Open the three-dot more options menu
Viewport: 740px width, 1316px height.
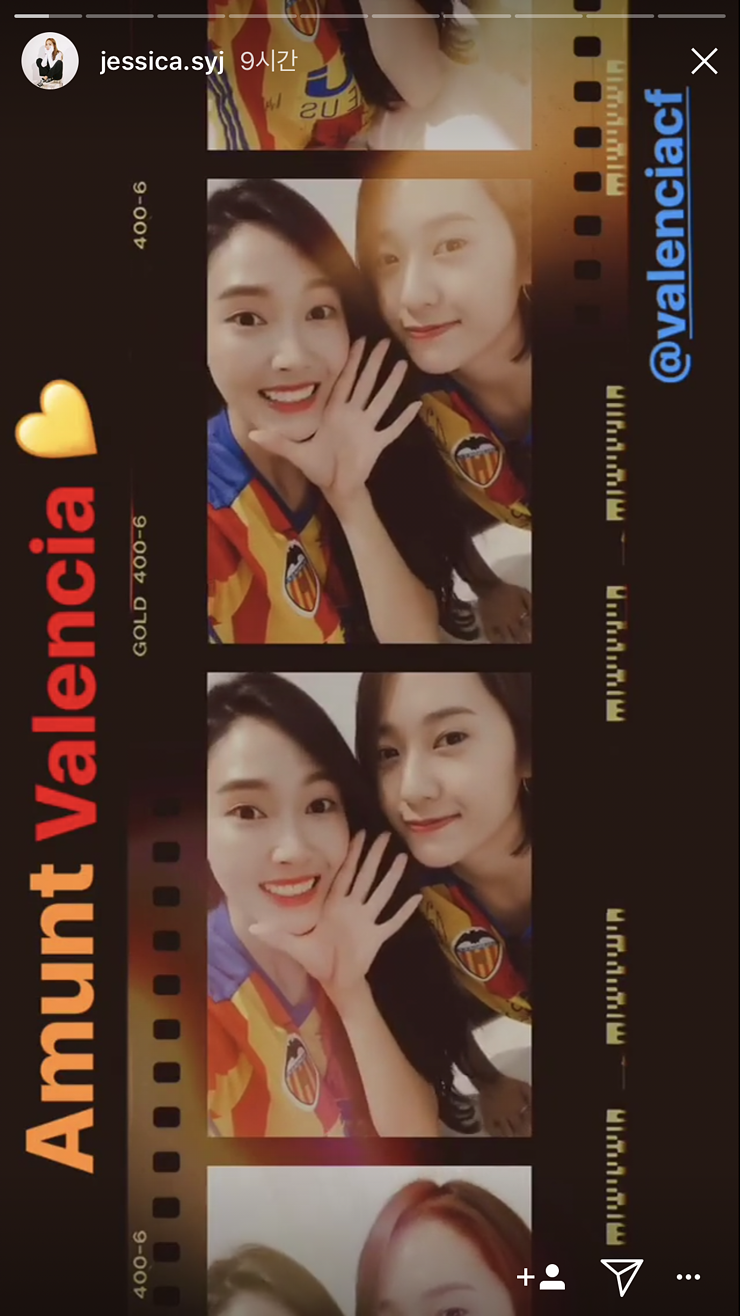(x=688, y=1277)
